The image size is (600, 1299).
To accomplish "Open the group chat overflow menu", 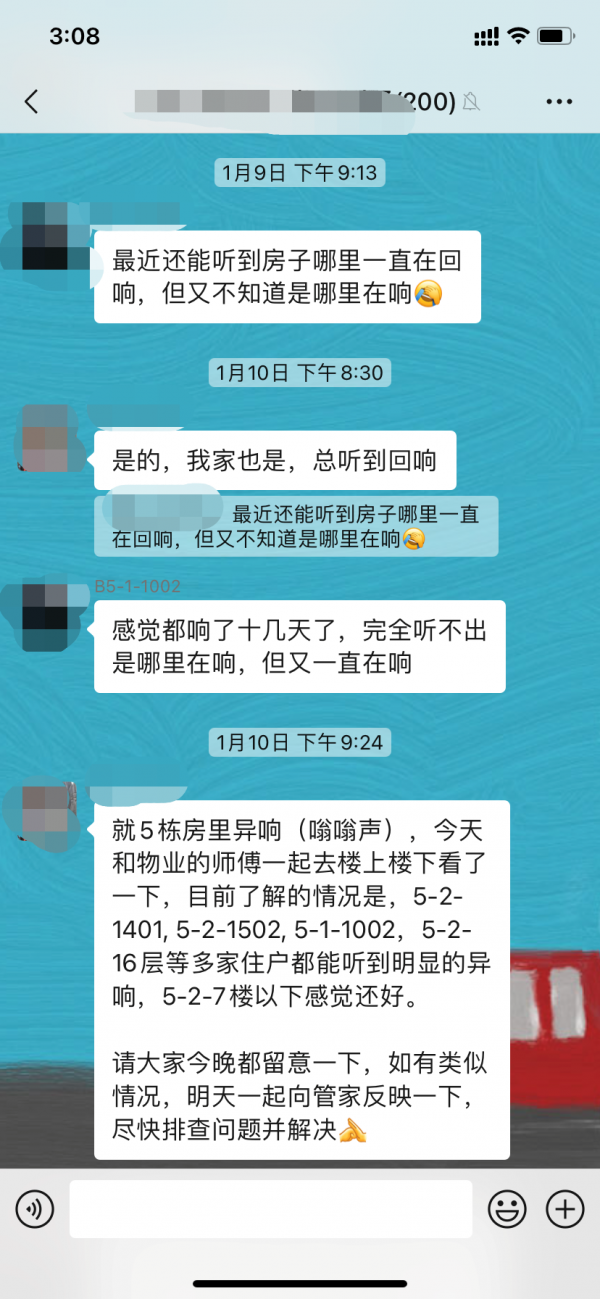I will coord(560,101).
